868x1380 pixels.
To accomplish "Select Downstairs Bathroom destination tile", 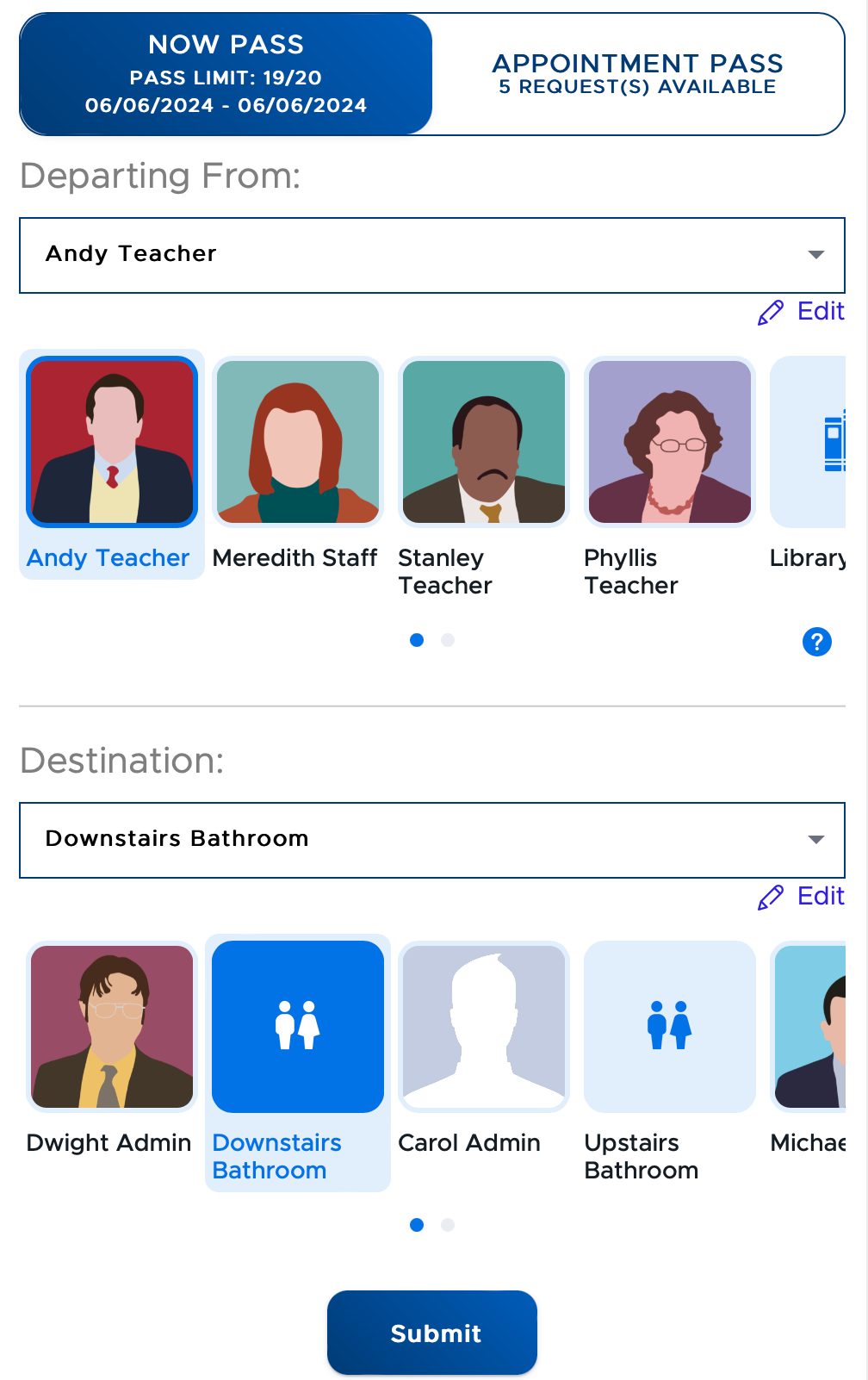I will (x=298, y=1063).
